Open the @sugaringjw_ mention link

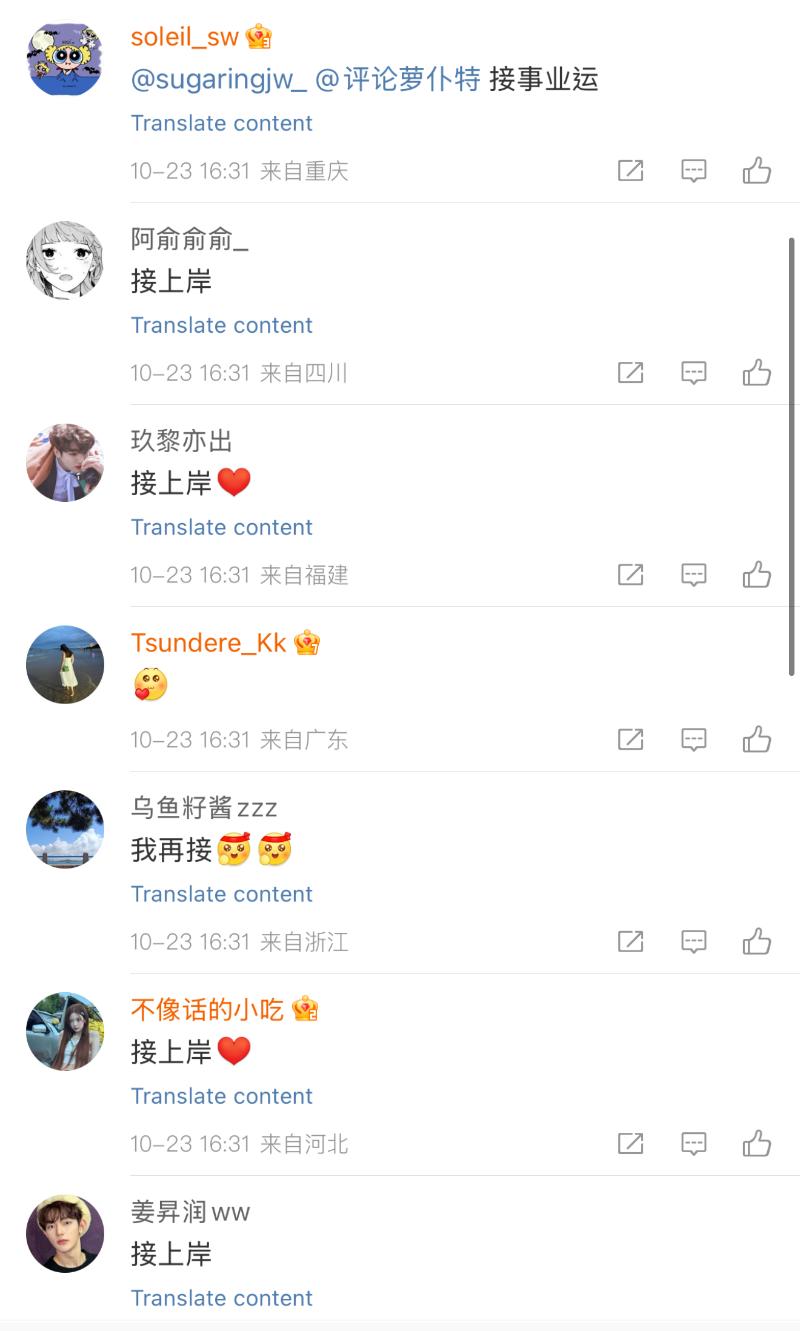[x=219, y=80]
